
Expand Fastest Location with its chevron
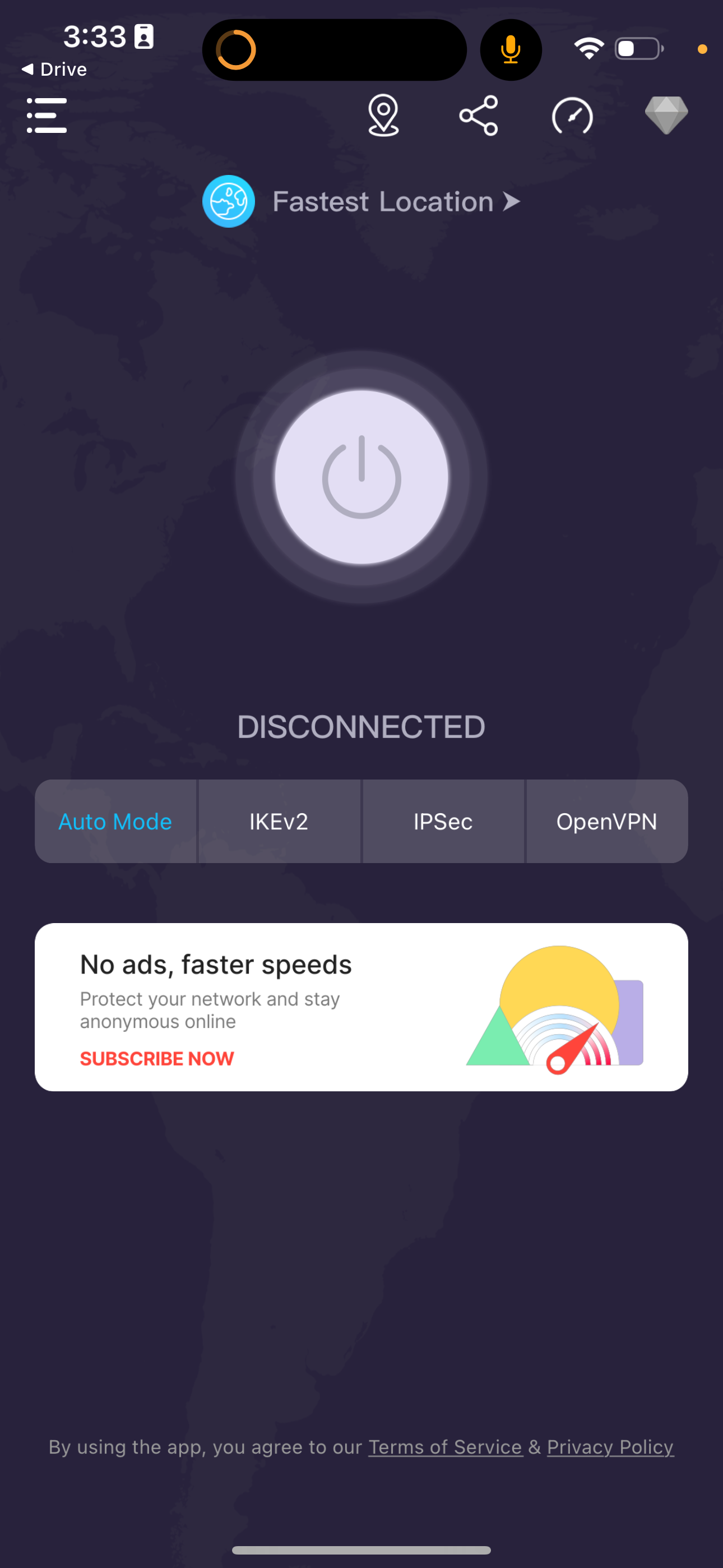512,201
